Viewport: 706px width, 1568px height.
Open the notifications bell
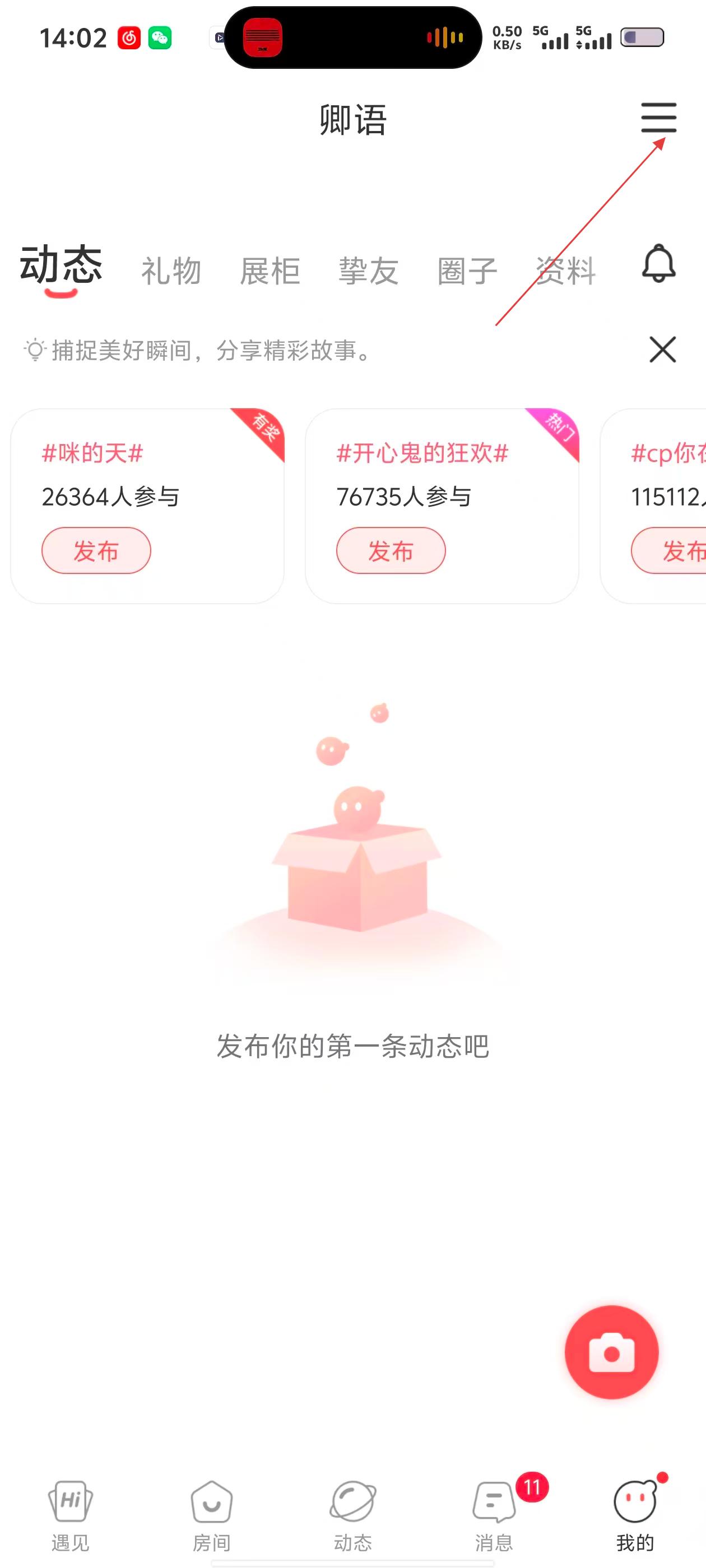pyautogui.click(x=658, y=264)
